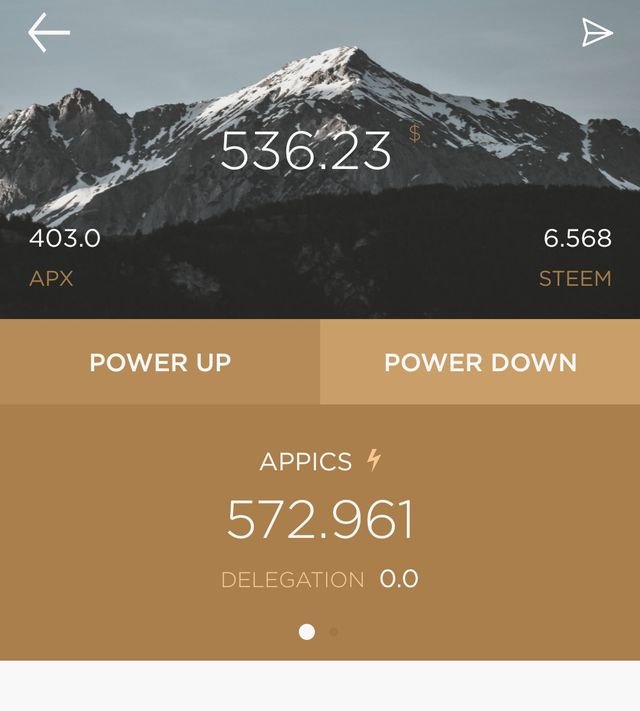Open the send transfer icon
This screenshot has height=711, width=640.
[597, 33]
